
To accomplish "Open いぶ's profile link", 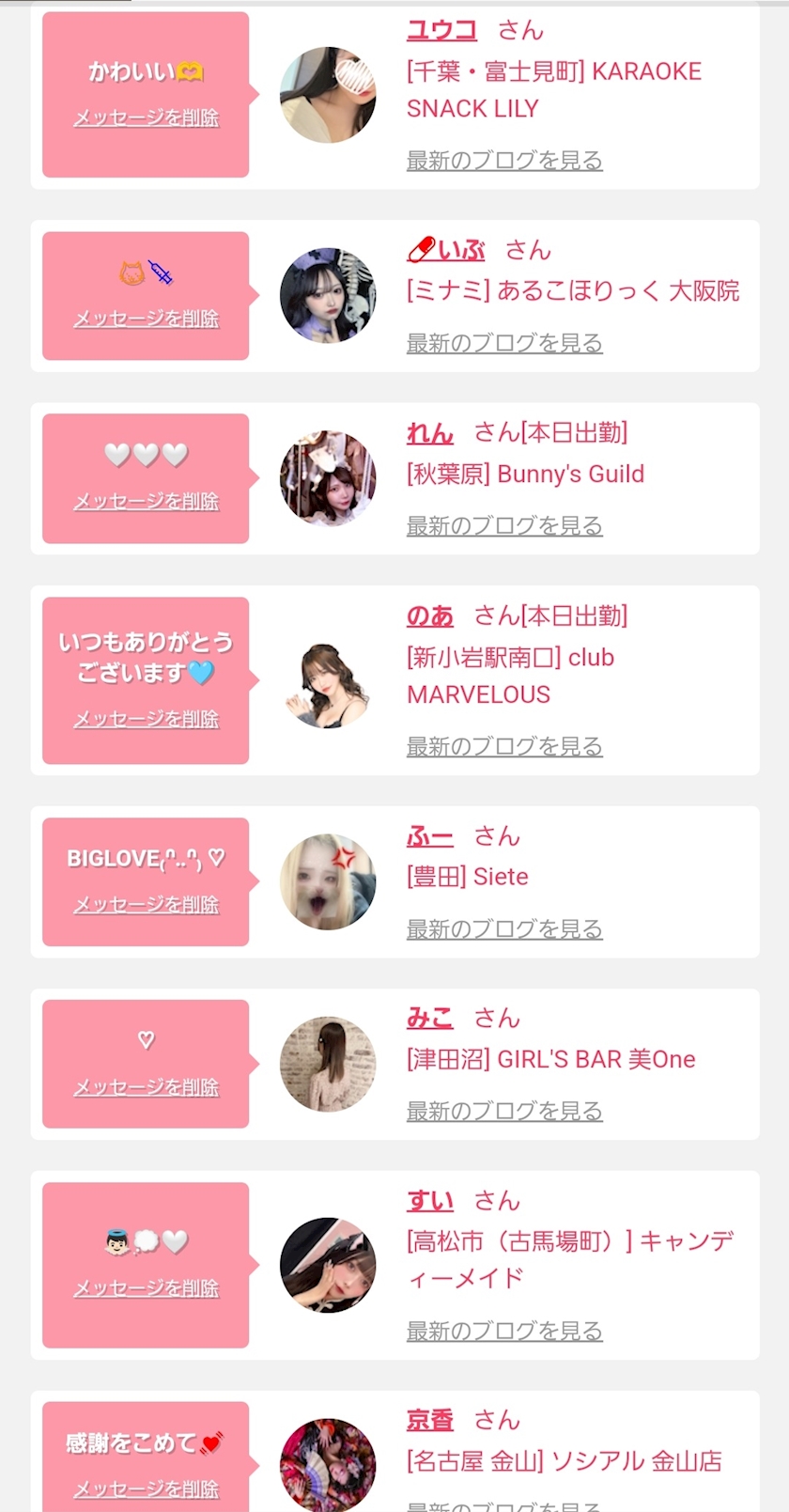I will click(x=446, y=250).
